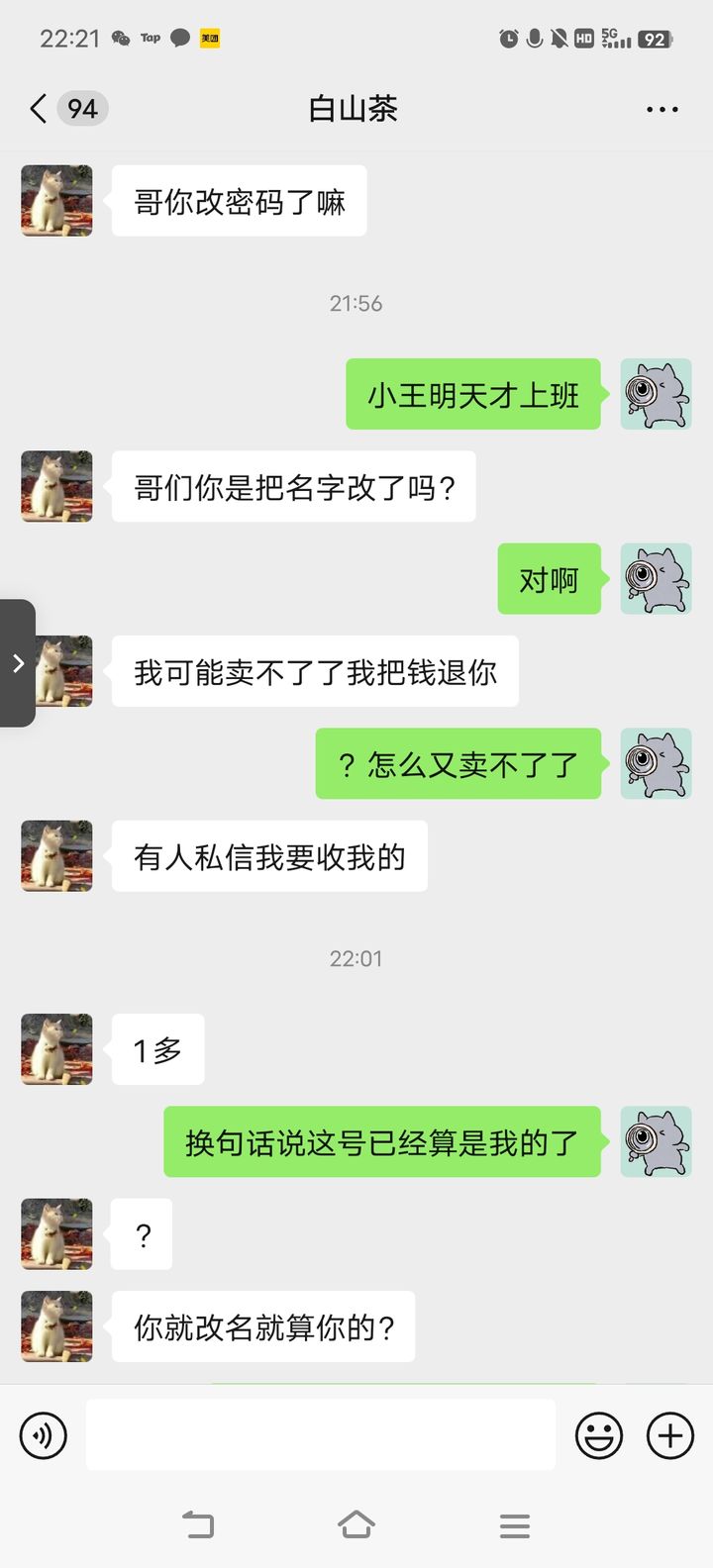
Task: Open the chat info overflow menu
Action: tap(662, 109)
